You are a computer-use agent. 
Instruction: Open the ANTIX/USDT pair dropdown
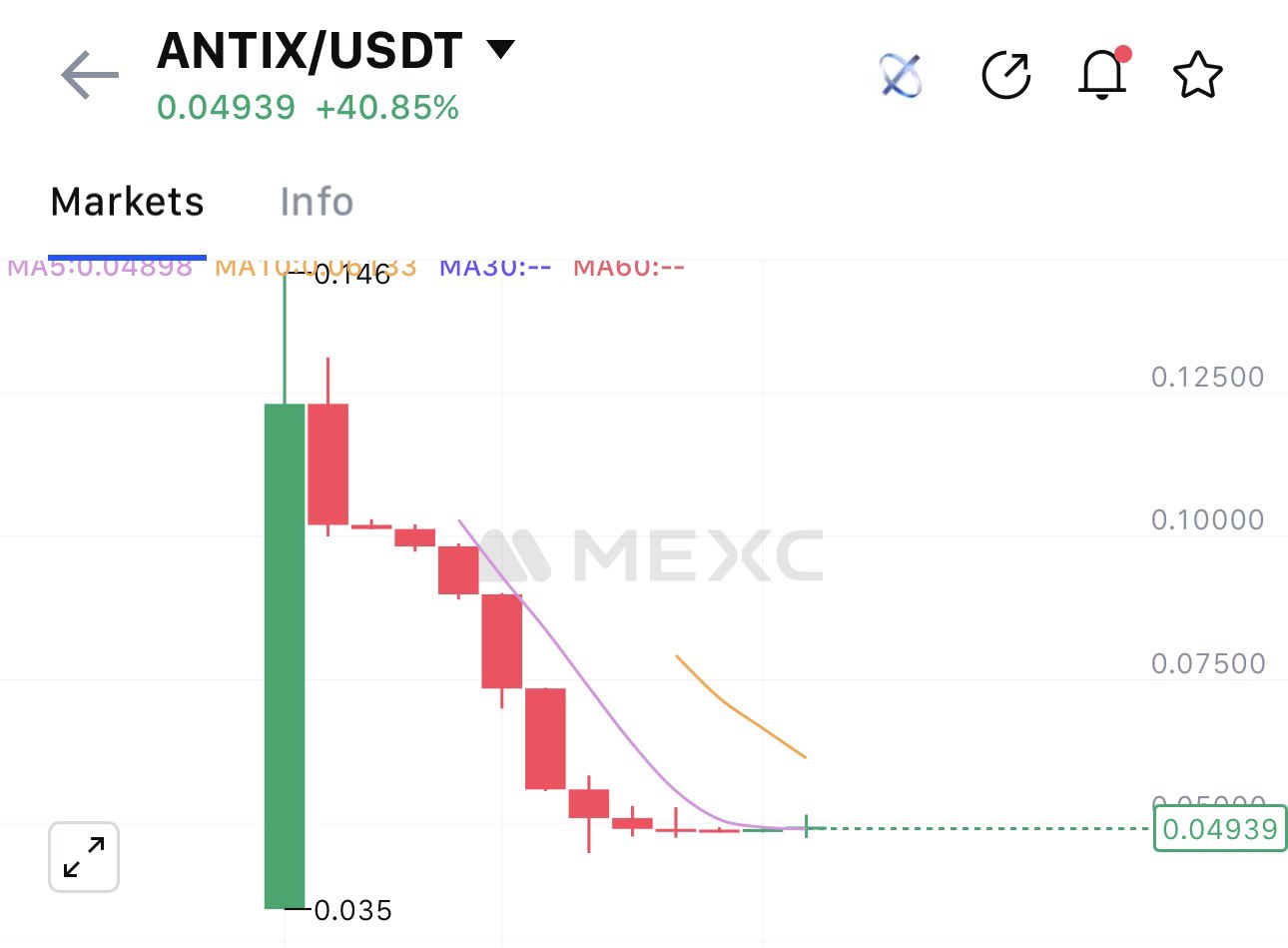point(500,50)
